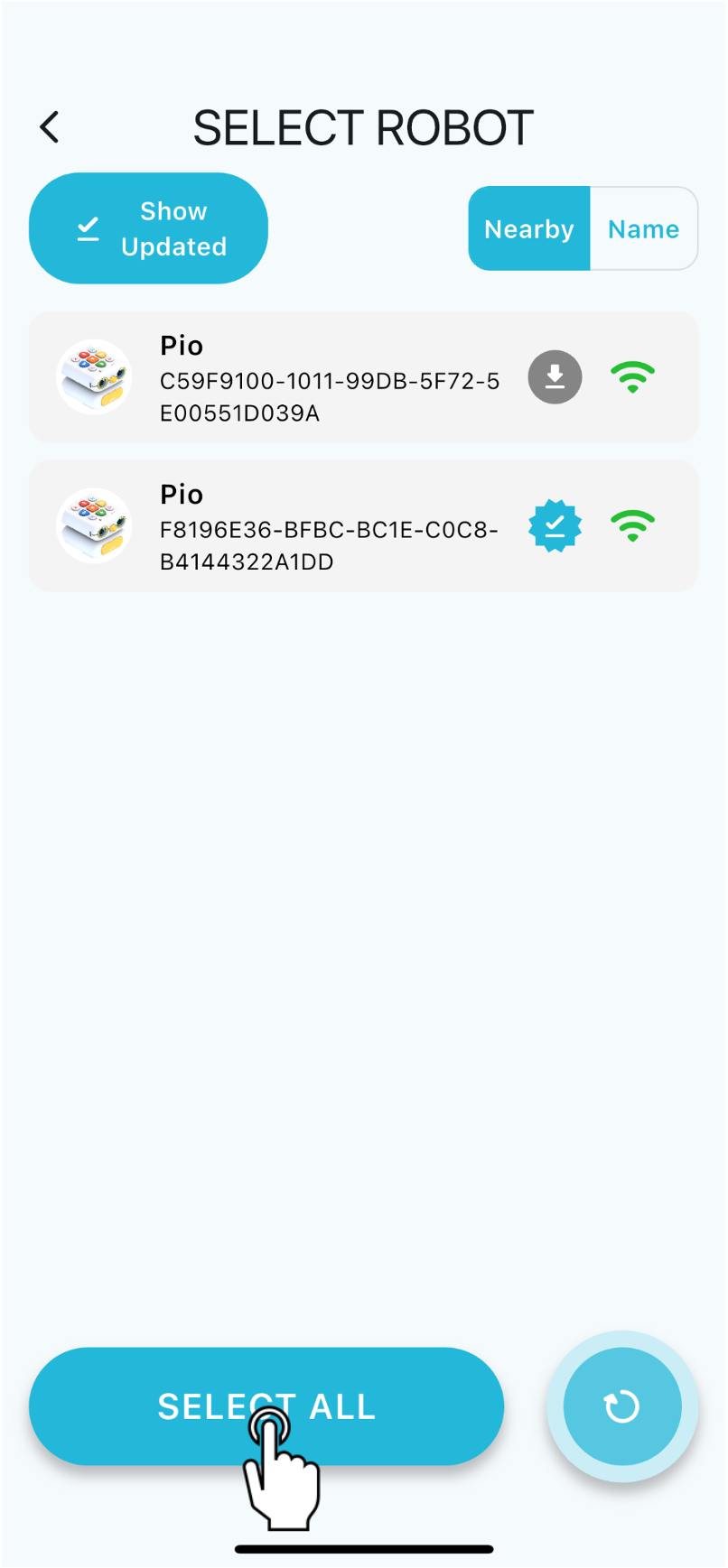Image resolution: width=728 pixels, height=1568 pixels.
Task: Sort robots by Nearby
Action: [x=529, y=229]
